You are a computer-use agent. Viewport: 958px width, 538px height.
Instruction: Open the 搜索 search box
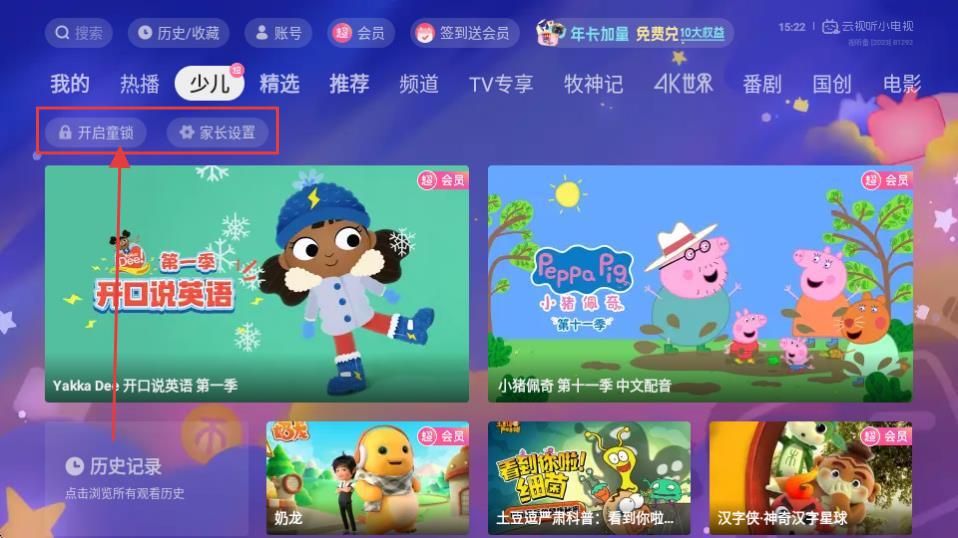pyautogui.click(x=78, y=33)
